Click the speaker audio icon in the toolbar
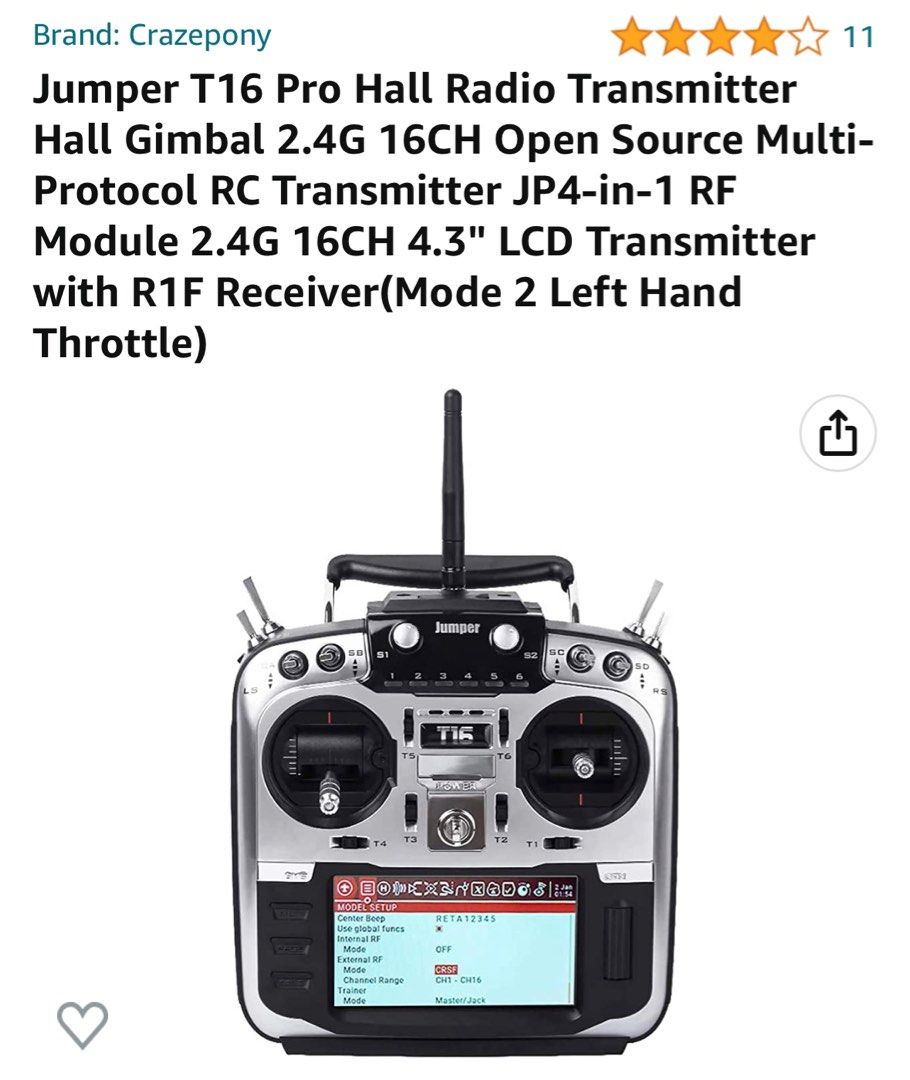 (399, 888)
